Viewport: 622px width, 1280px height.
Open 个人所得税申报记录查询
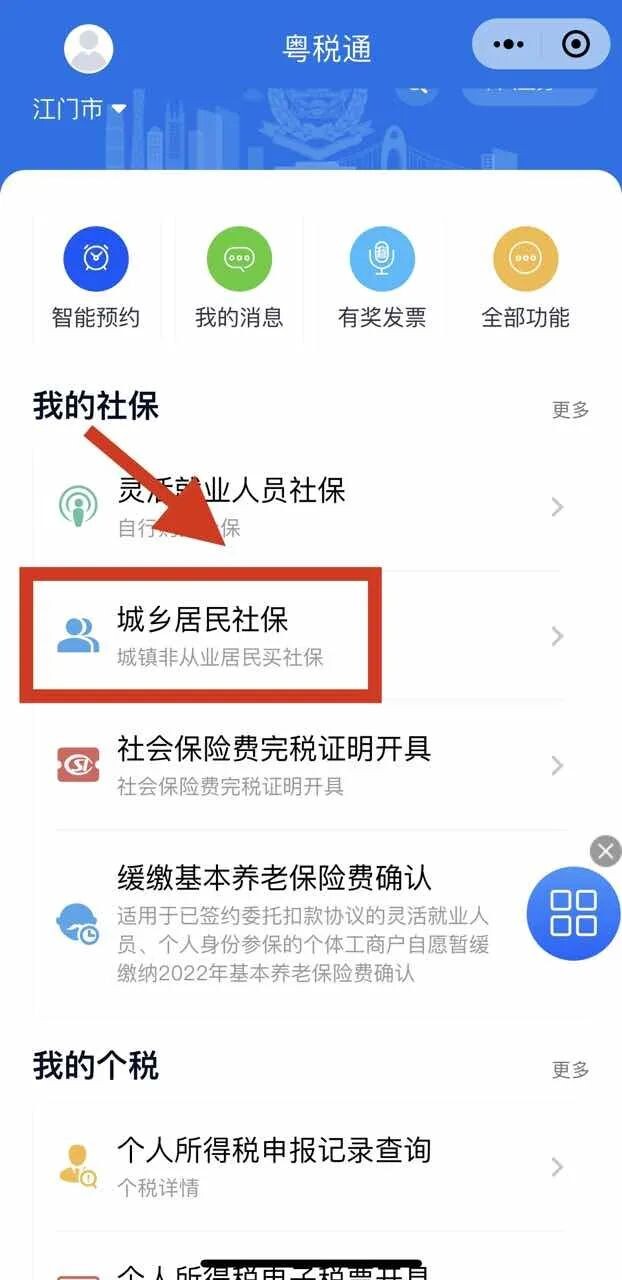(x=310, y=1165)
